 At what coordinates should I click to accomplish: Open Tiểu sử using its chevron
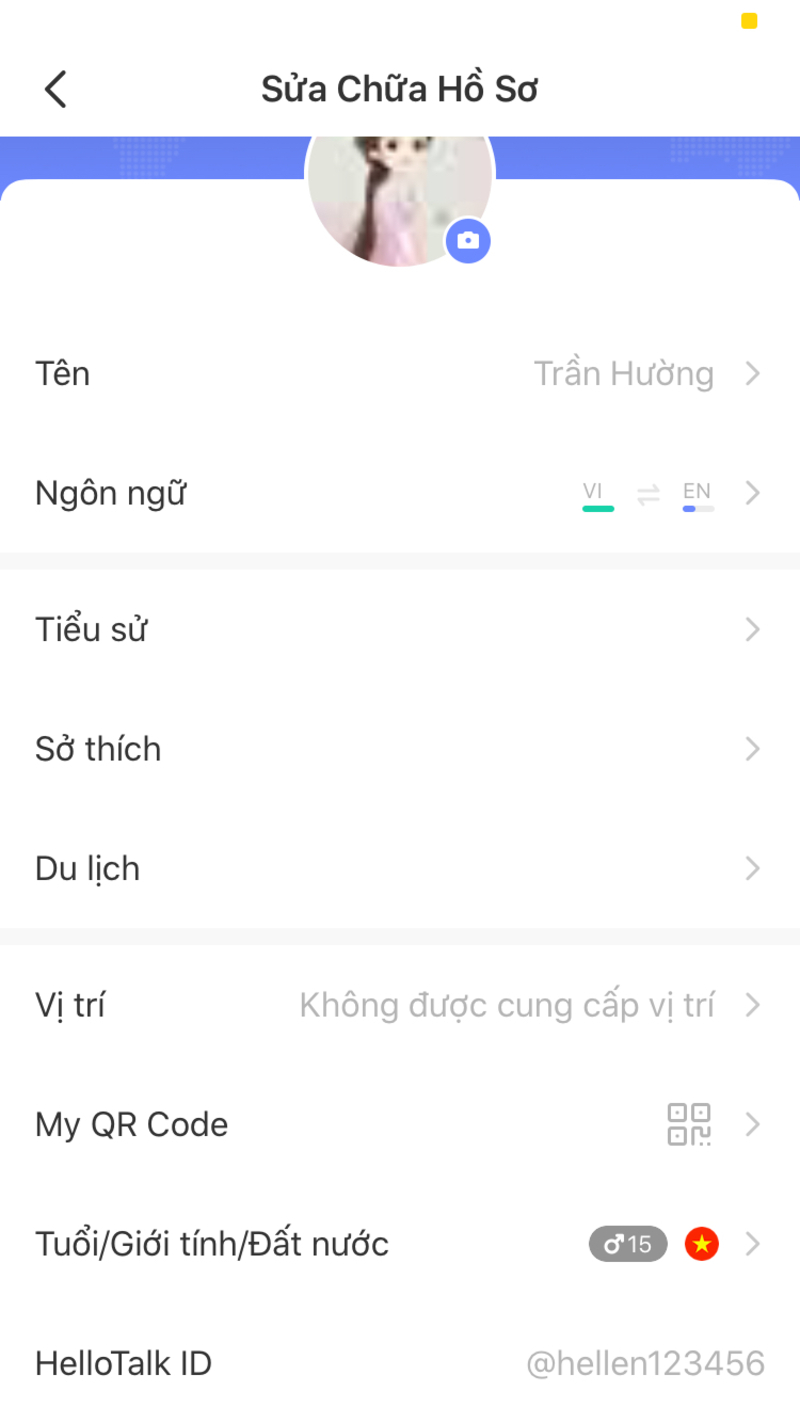click(x=752, y=629)
